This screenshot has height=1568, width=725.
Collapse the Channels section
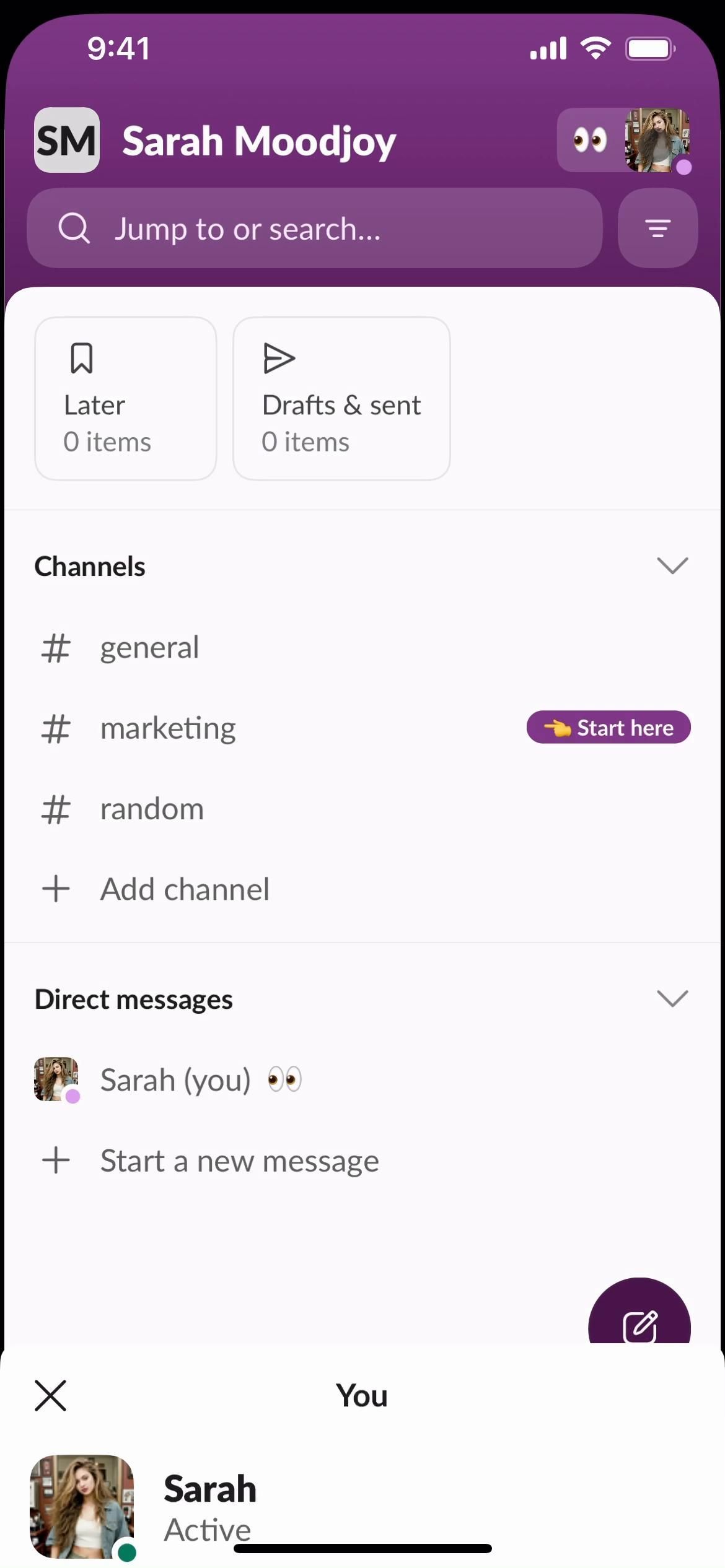672,566
